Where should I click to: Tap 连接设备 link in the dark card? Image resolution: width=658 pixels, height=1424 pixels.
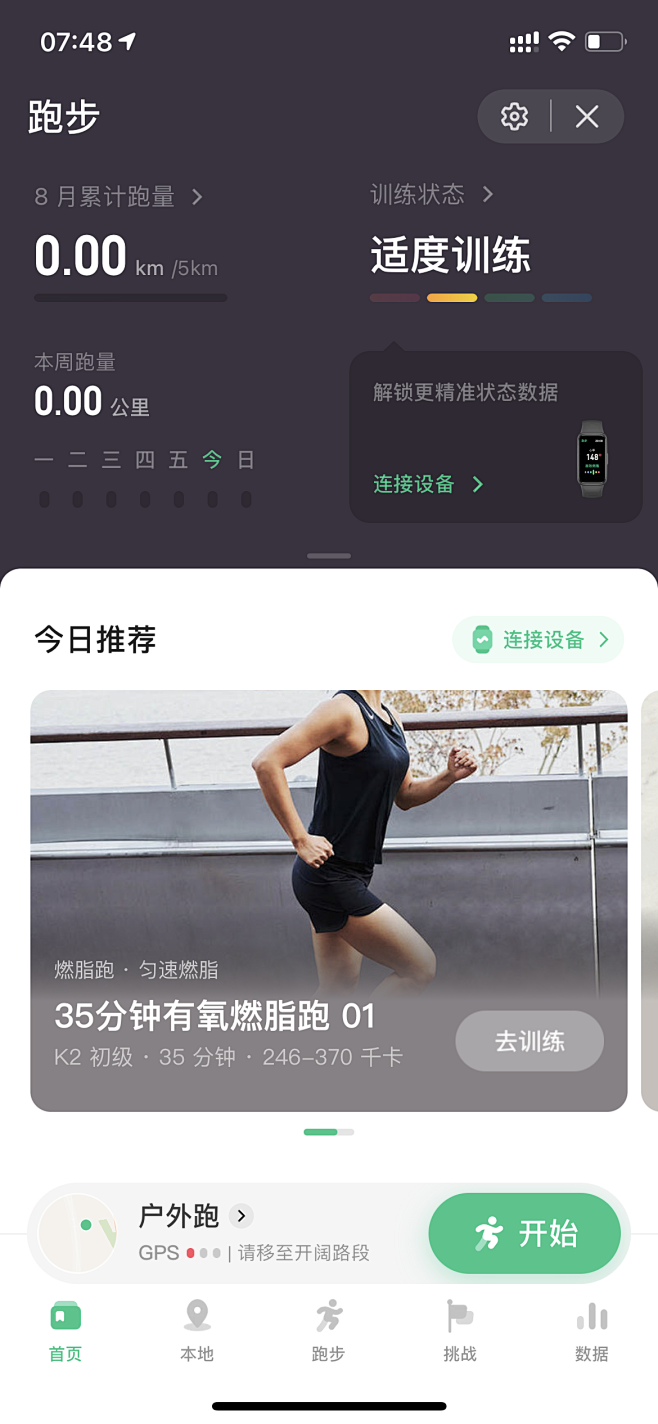[x=428, y=484]
